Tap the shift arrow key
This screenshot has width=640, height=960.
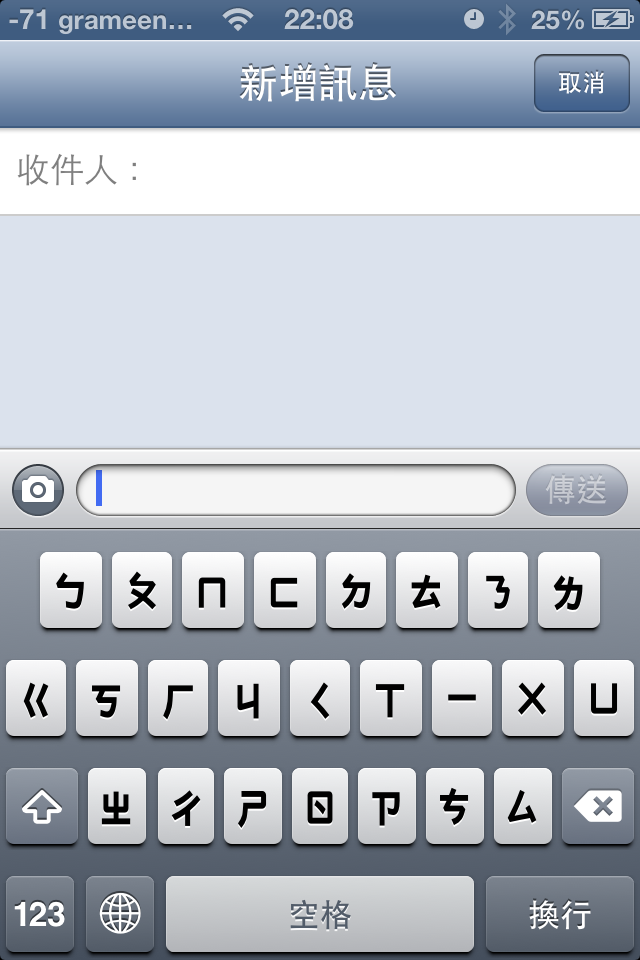pyautogui.click(x=42, y=806)
